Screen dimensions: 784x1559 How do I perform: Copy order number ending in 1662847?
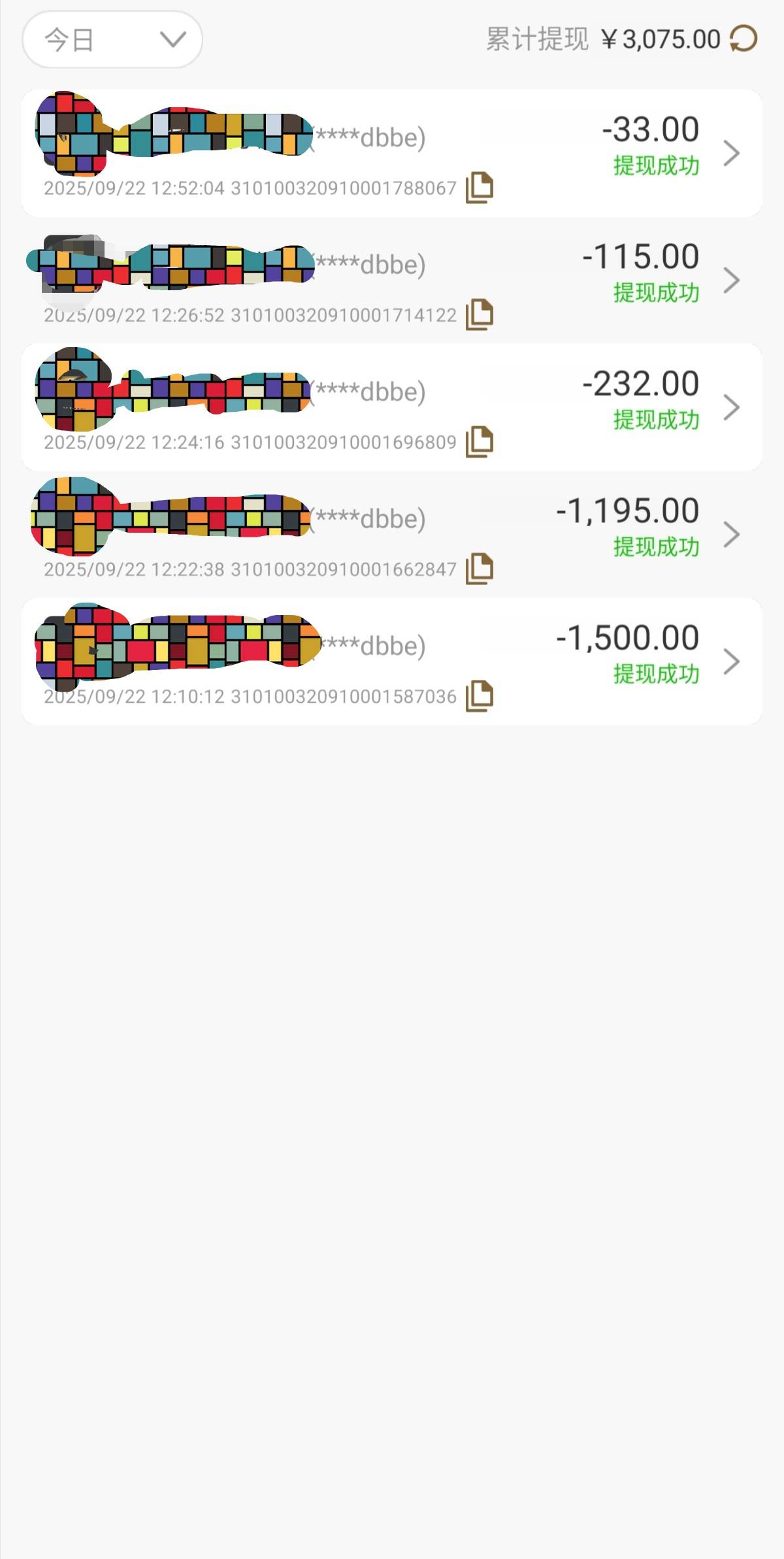point(480,569)
